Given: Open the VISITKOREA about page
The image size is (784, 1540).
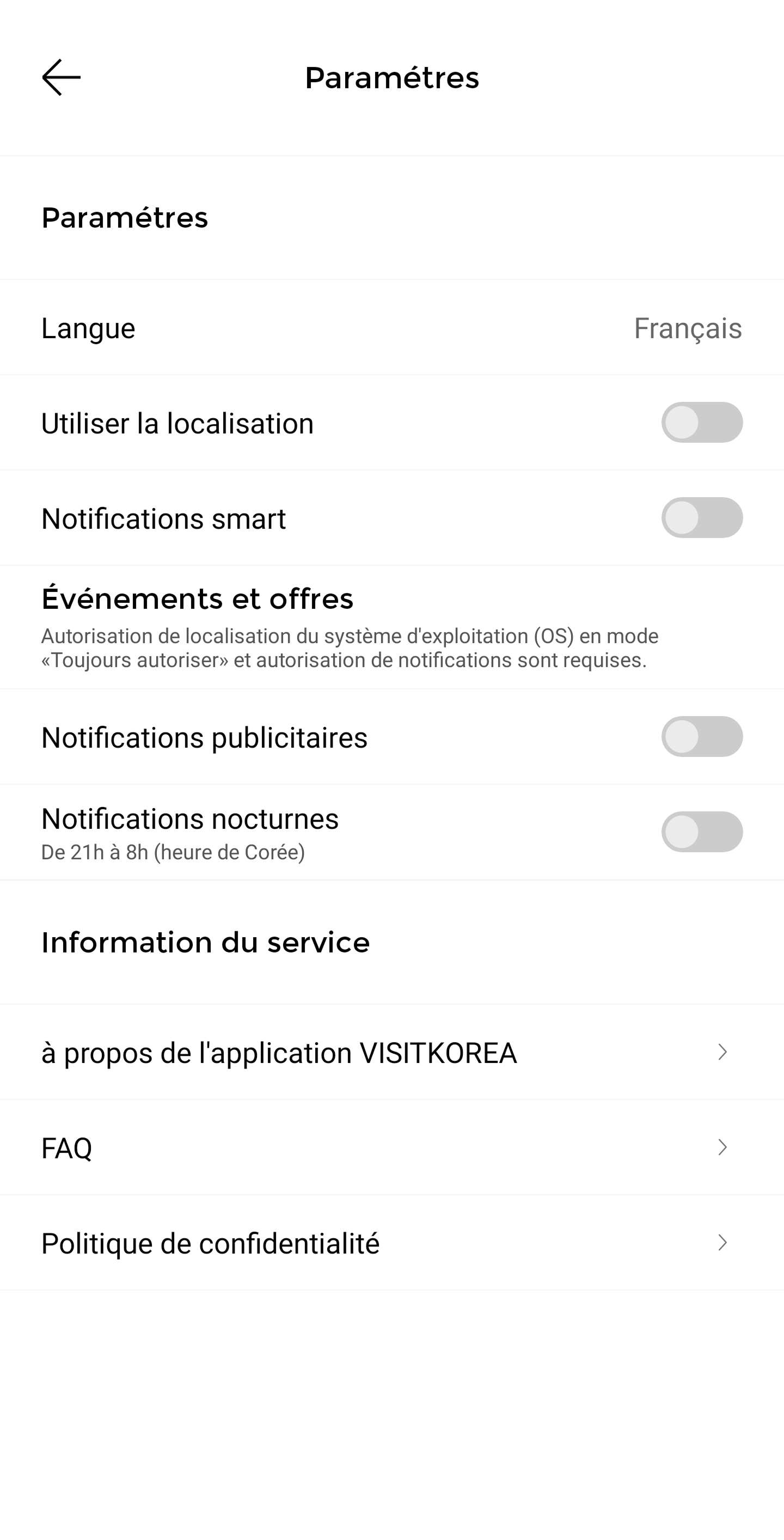Looking at the screenshot, I should pyautogui.click(x=279, y=1052).
